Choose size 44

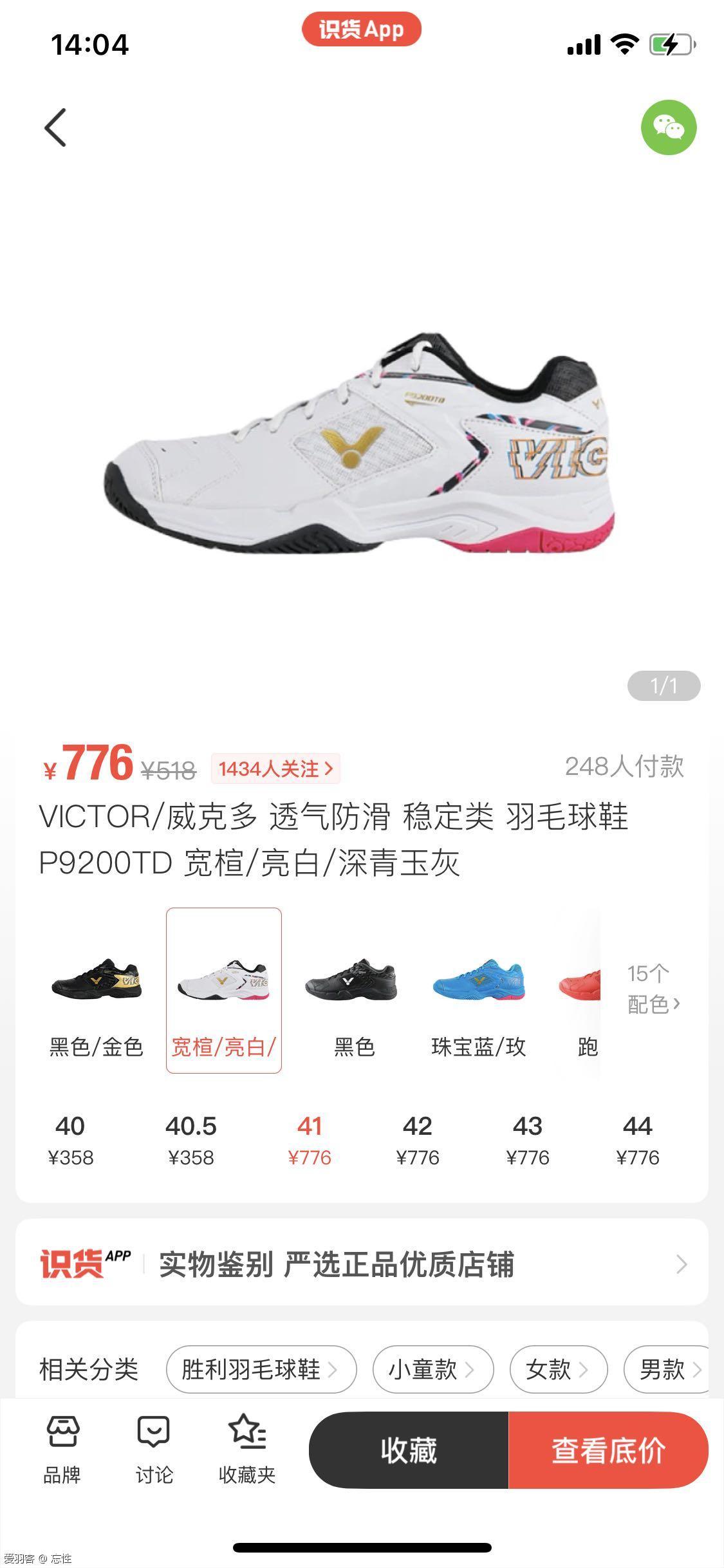(x=638, y=1141)
